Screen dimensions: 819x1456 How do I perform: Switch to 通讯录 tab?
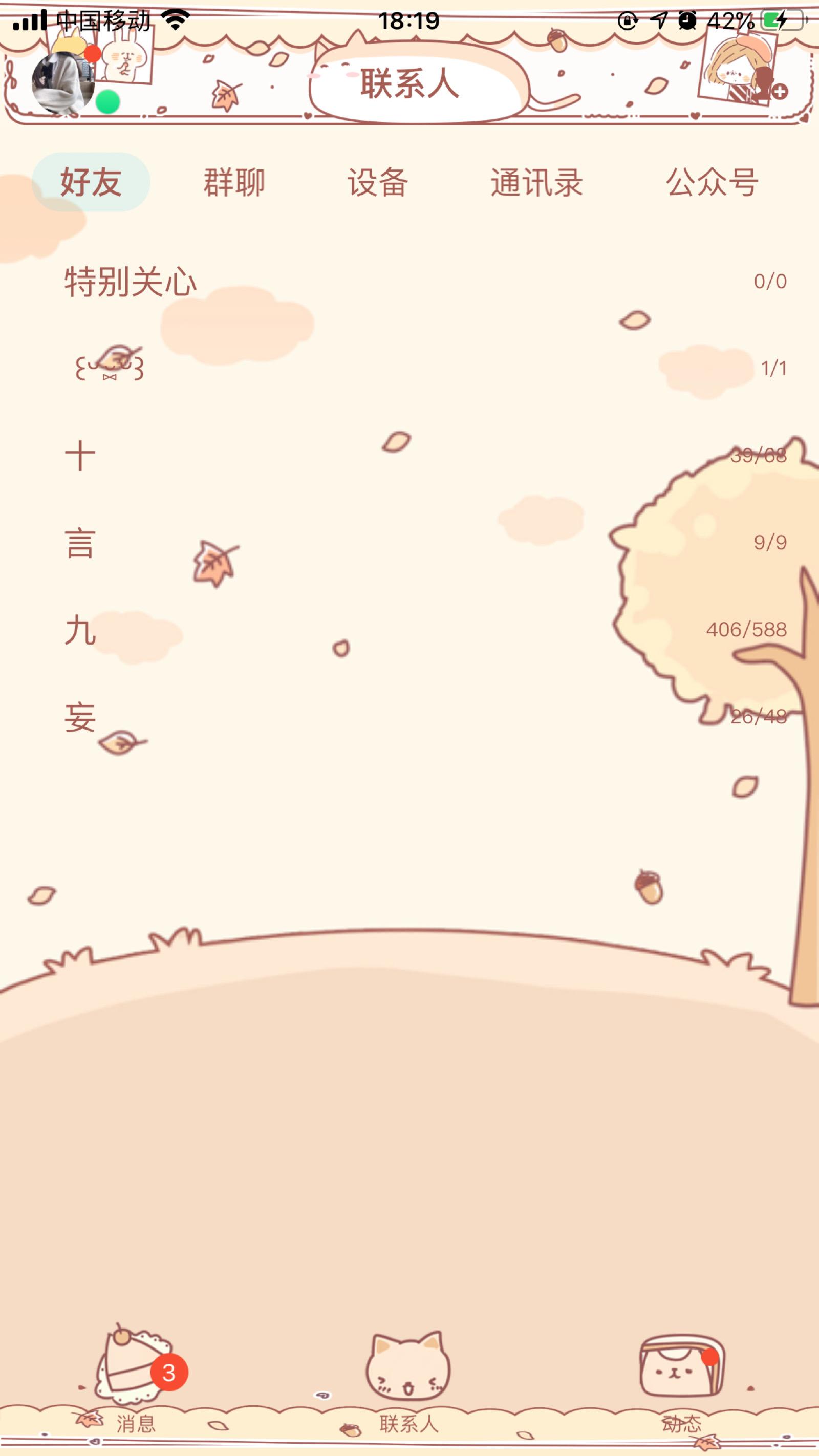(x=536, y=183)
